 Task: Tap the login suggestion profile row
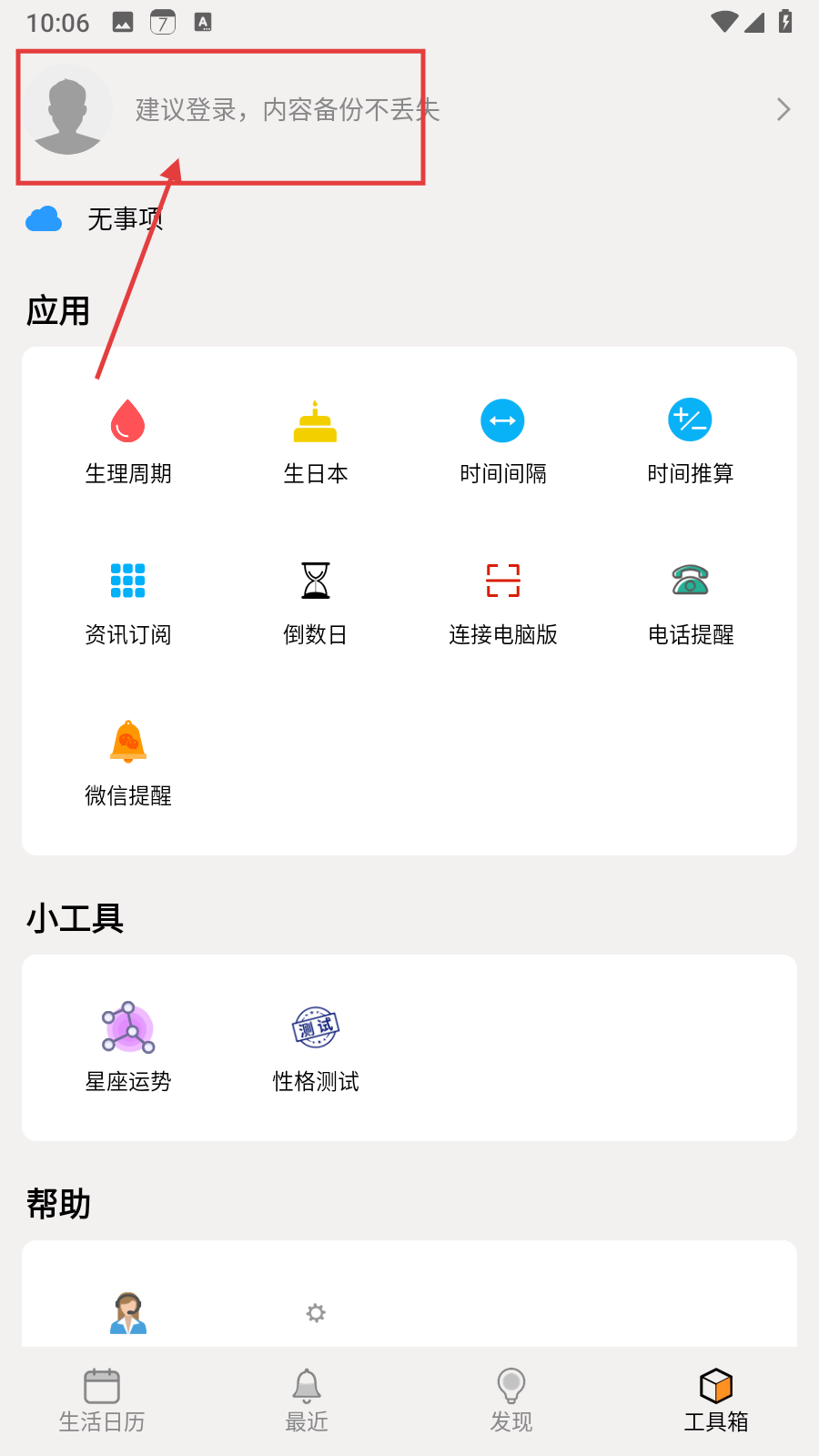409,110
